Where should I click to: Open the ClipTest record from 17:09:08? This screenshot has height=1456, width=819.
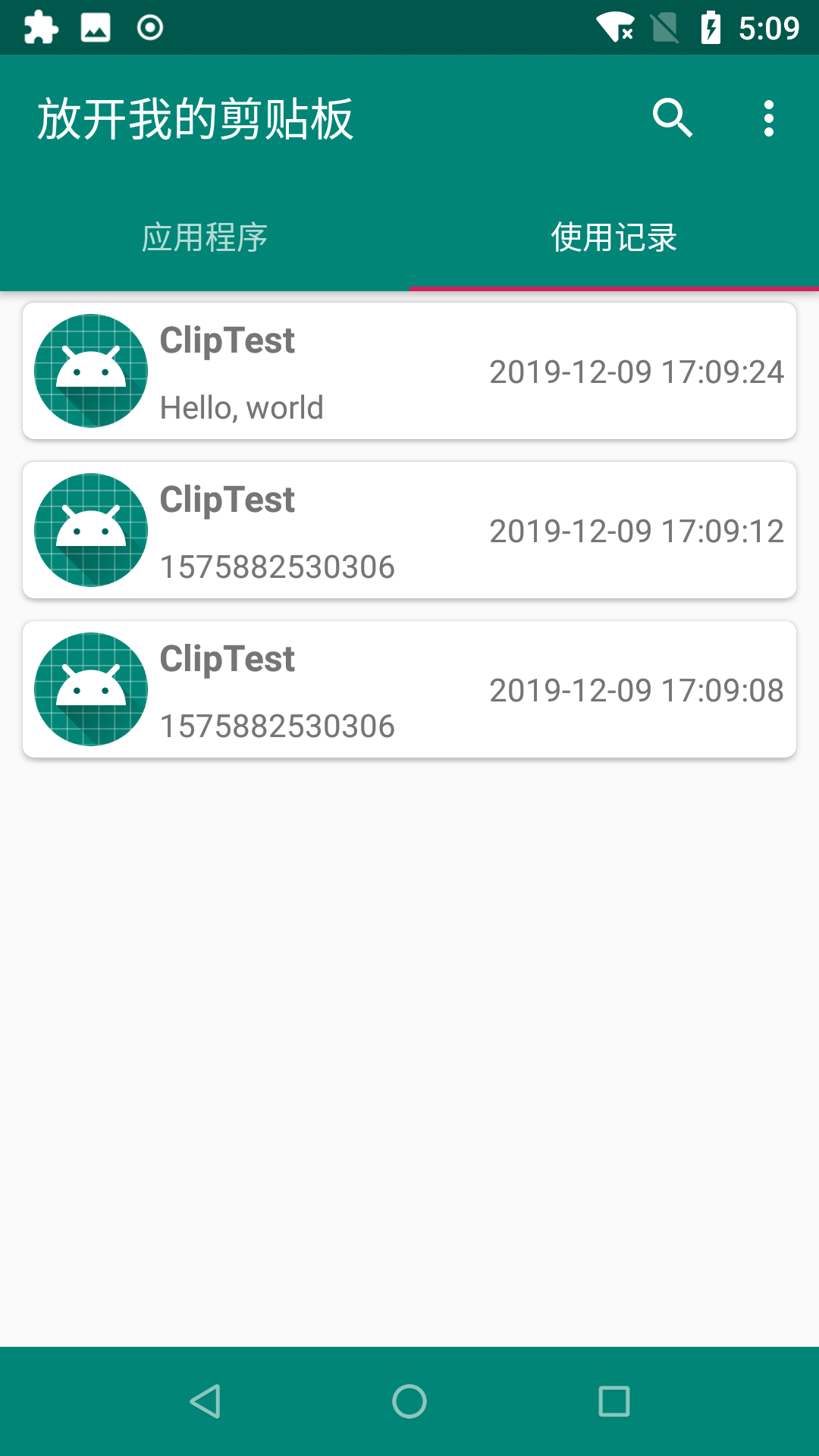pos(409,689)
